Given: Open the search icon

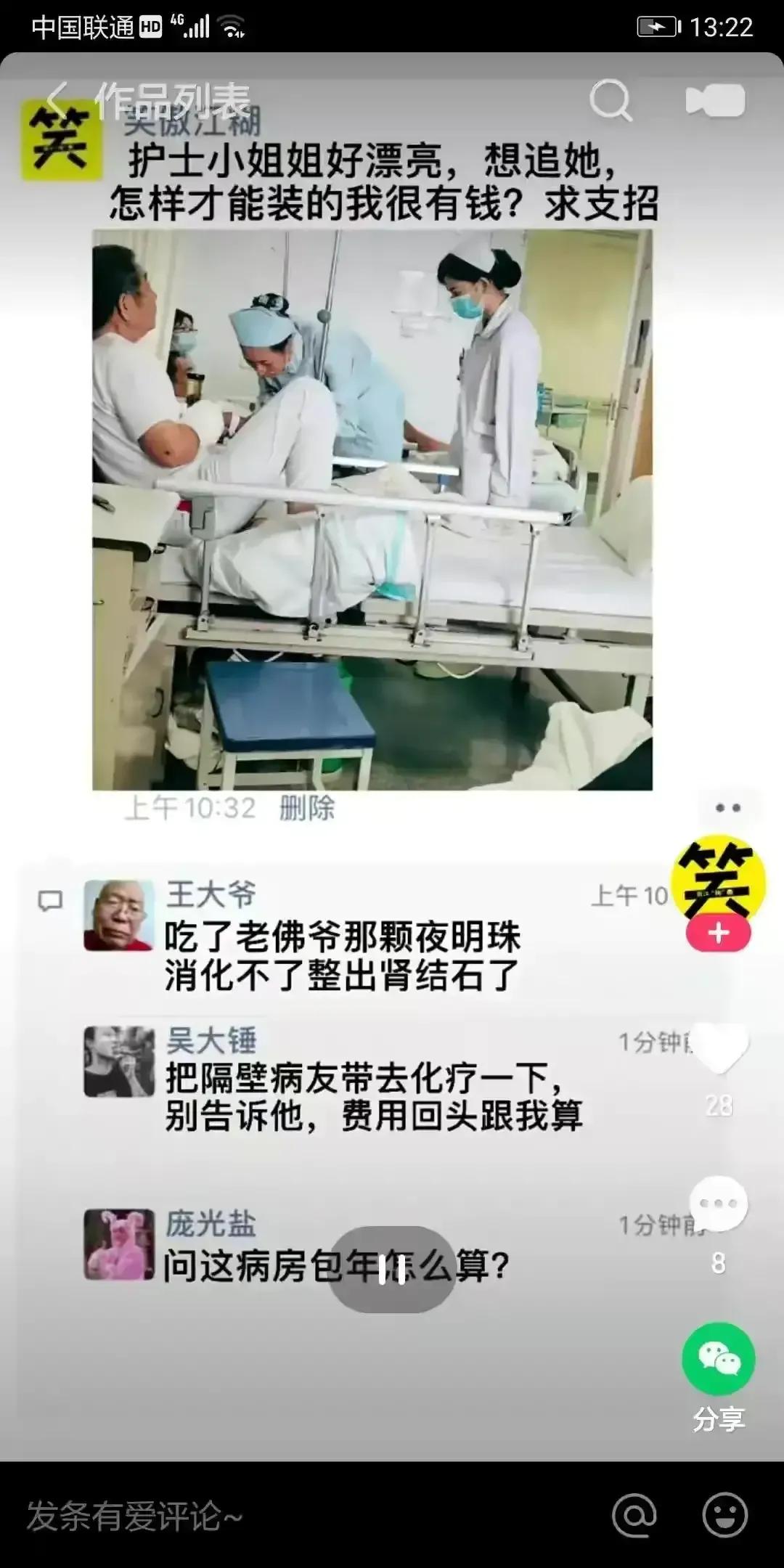Looking at the screenshot, I should [610, 100].
